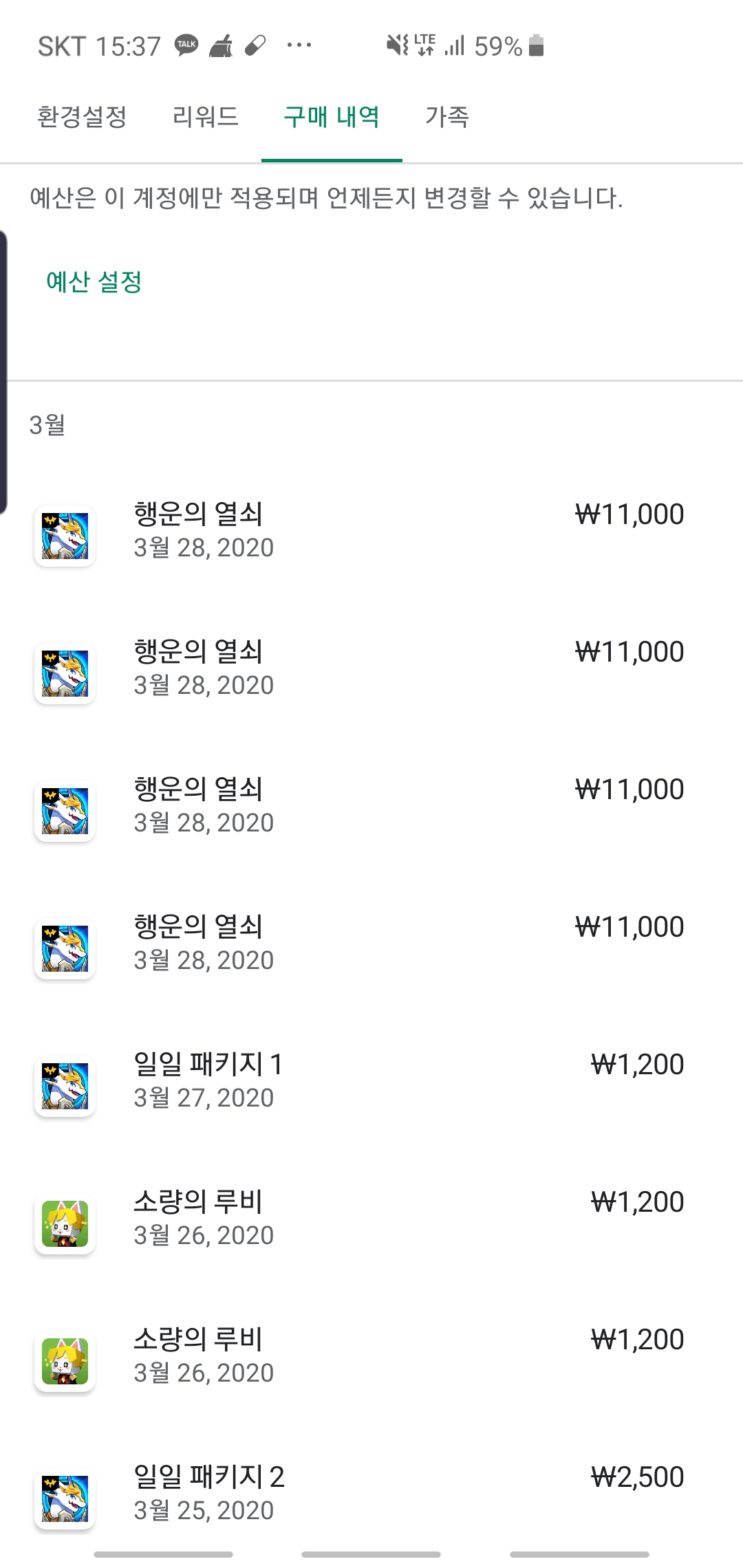The width and height of the screenshot is (743, 1568).
Task: Select the 구매 내역 tab
Action: click(x=332, y=117)
